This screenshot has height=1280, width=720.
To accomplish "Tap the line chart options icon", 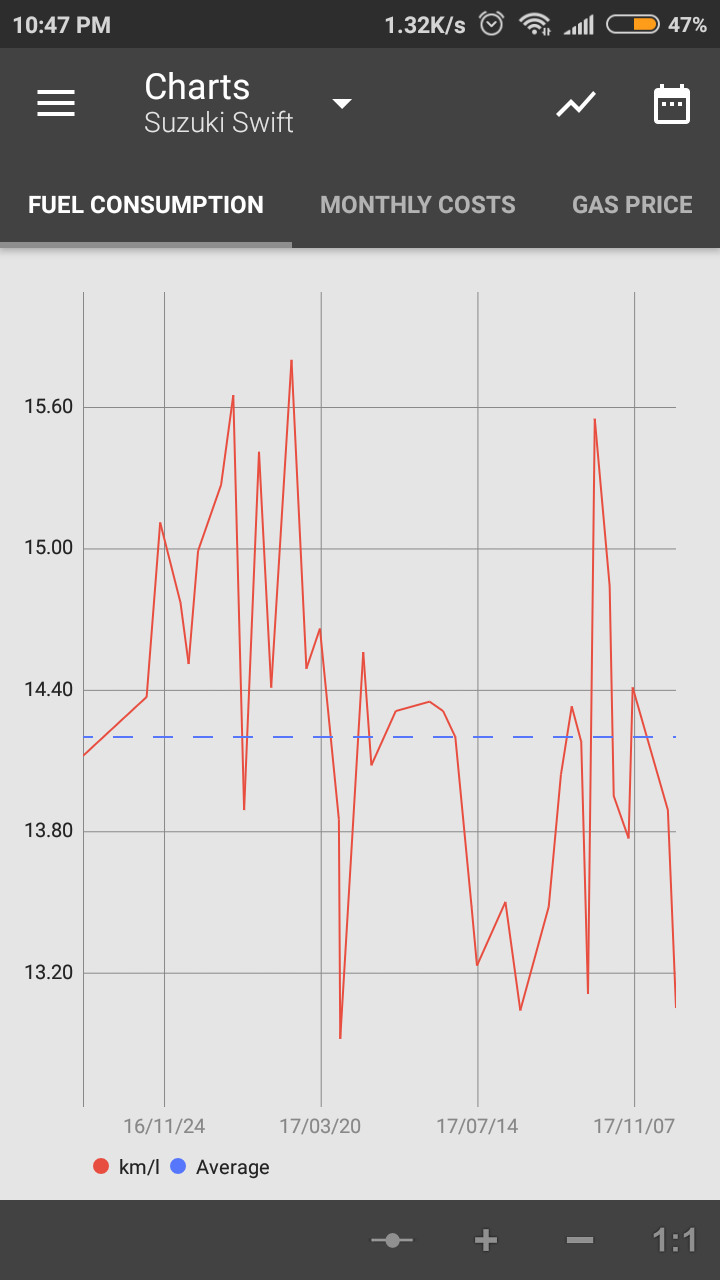I will tap(576, 103).
